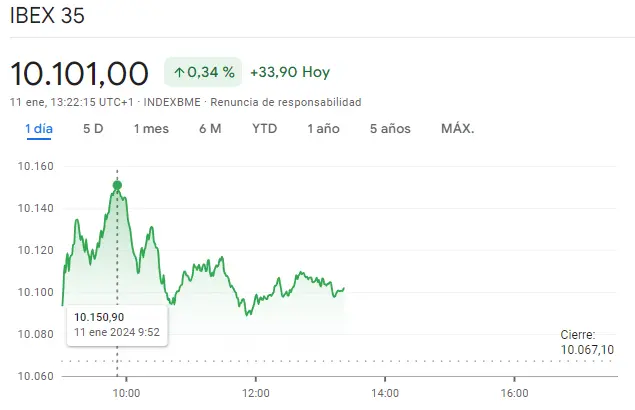Select the 1 año range

(323, 129)
